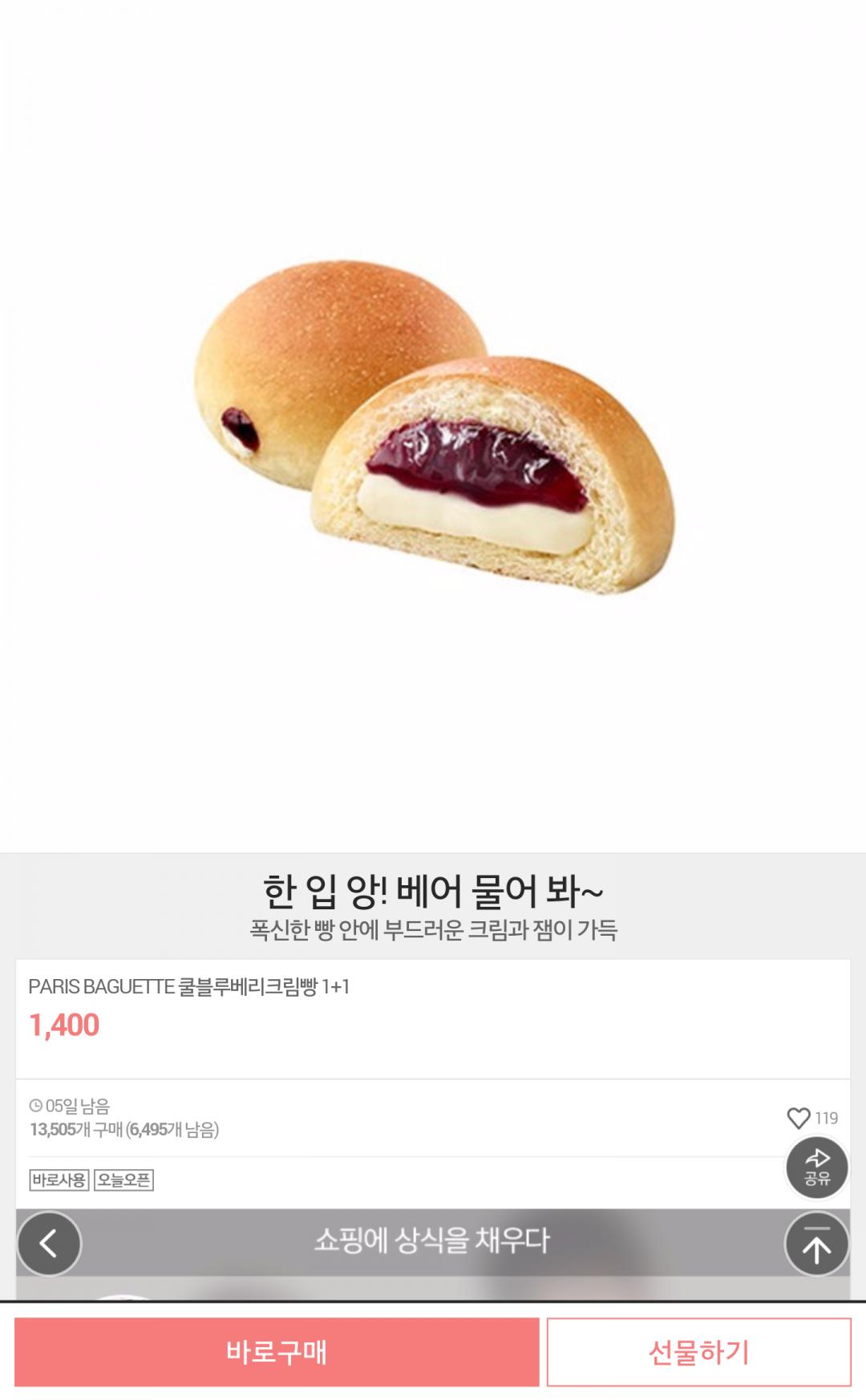Jump to top of the page
866x1400 pixels.
pos(816,1244)
